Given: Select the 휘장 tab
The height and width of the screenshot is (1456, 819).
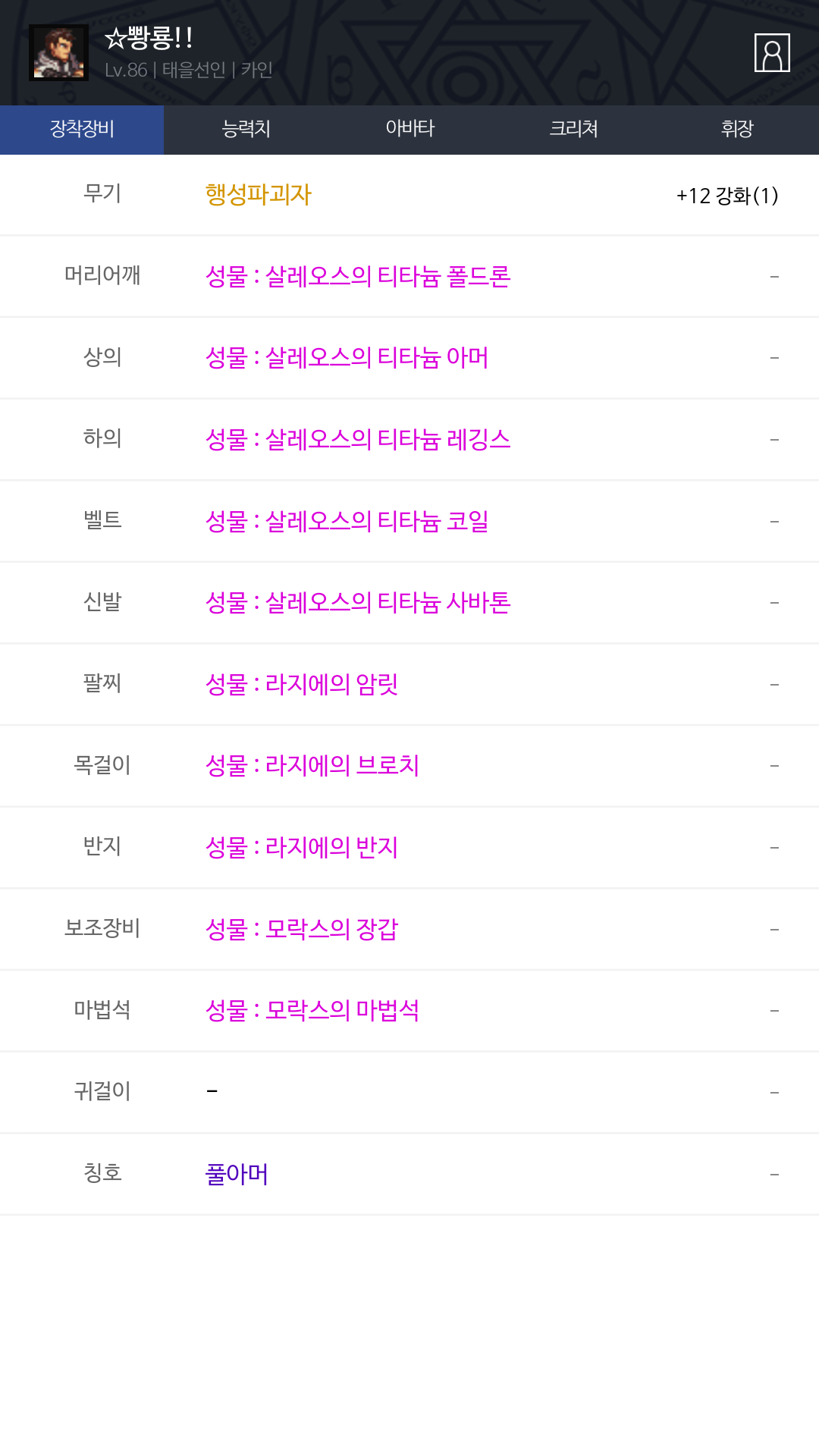Looking at the screenshot, I should 737,130.
